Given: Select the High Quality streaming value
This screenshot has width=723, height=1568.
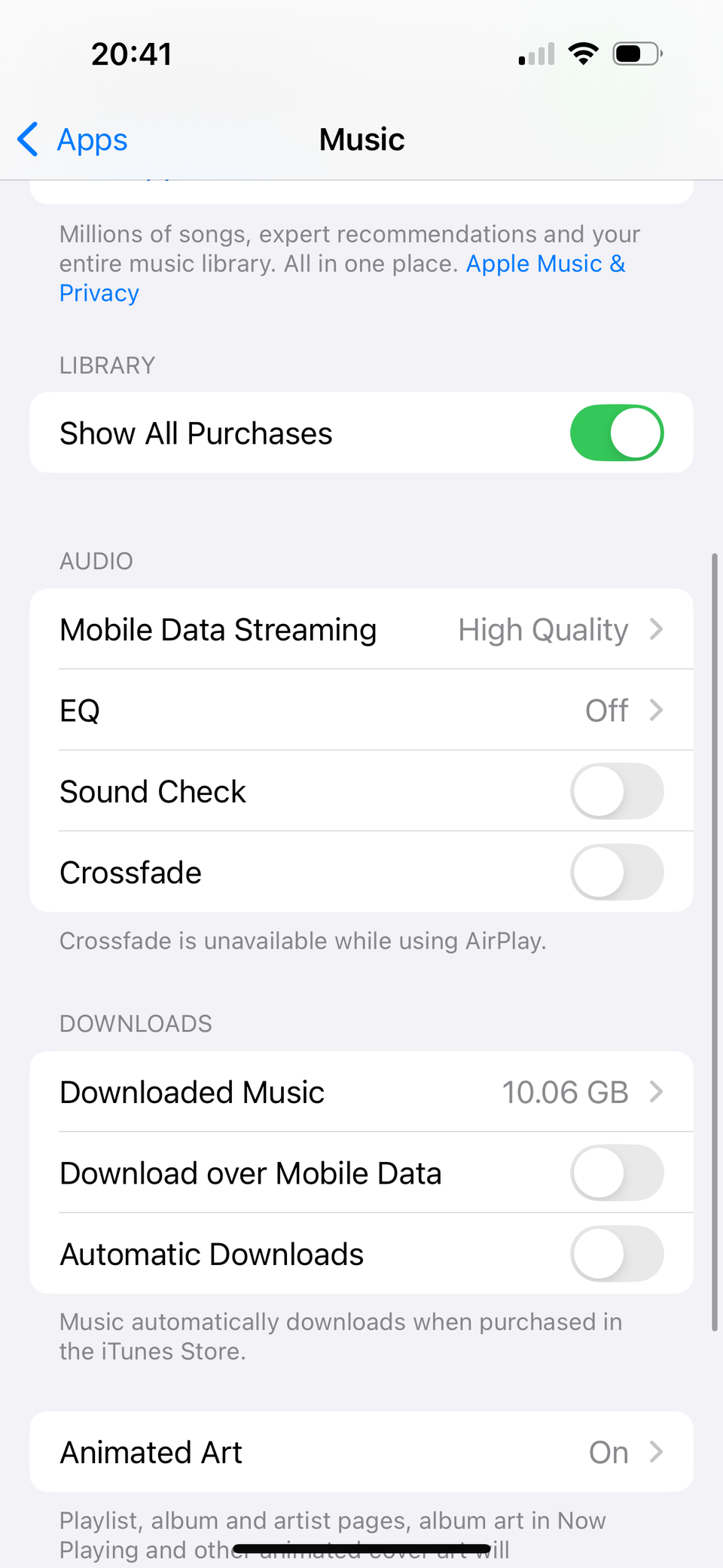Looking at the screenshot, I should pos(542,629).
